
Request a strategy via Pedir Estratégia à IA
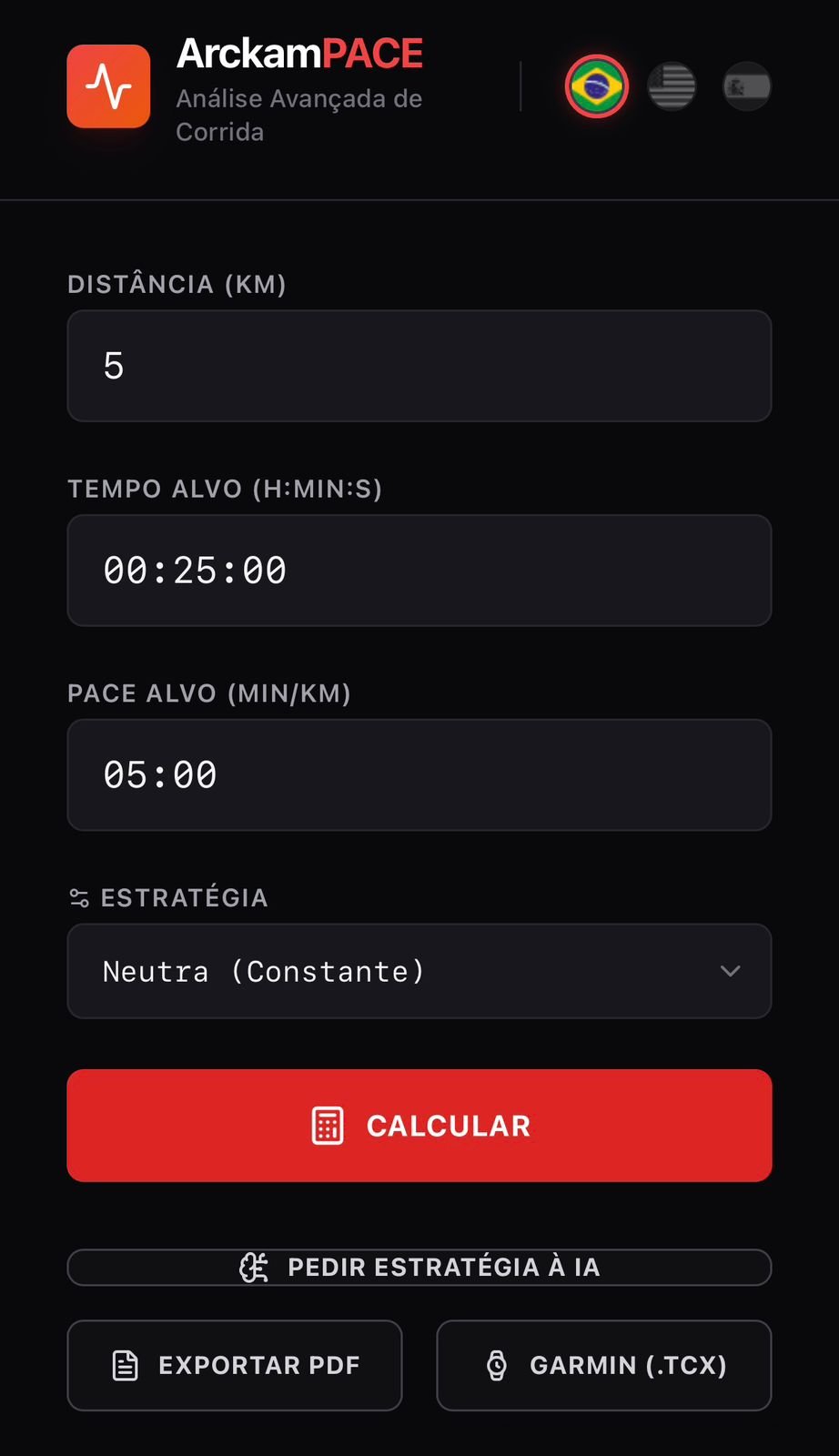click(419, 1267)
